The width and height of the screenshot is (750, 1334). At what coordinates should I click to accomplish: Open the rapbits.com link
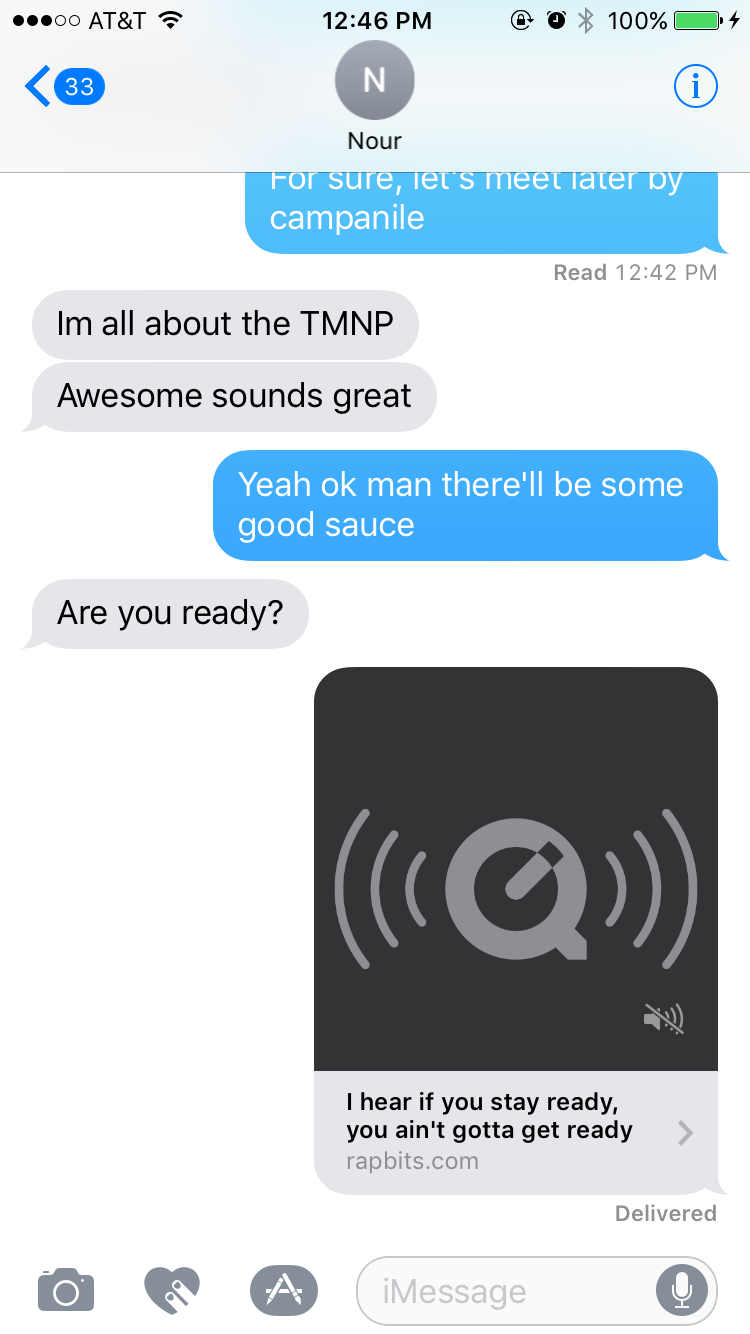[x=515, y=1132]
